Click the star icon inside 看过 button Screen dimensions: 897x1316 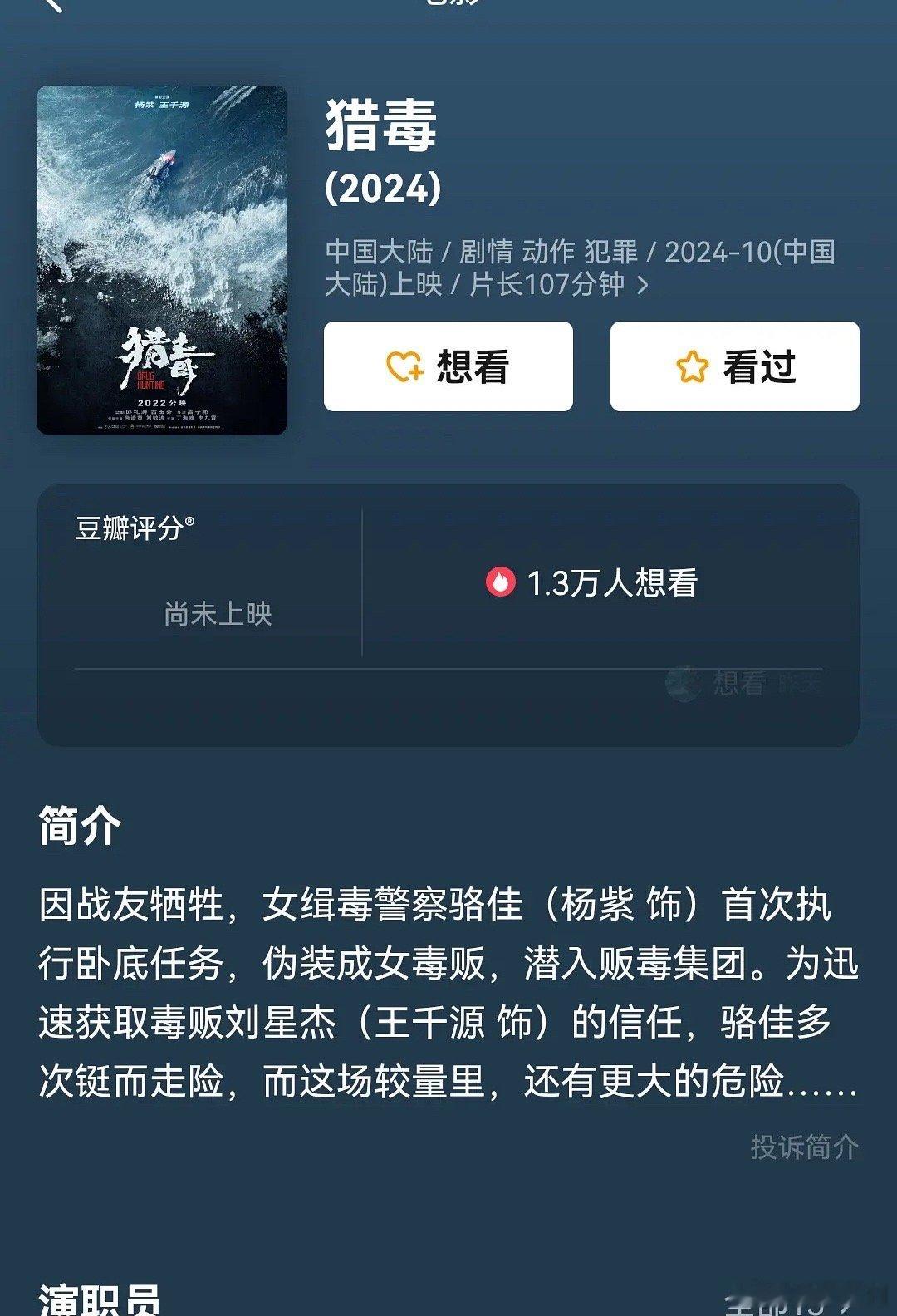(x=694, y=367)
